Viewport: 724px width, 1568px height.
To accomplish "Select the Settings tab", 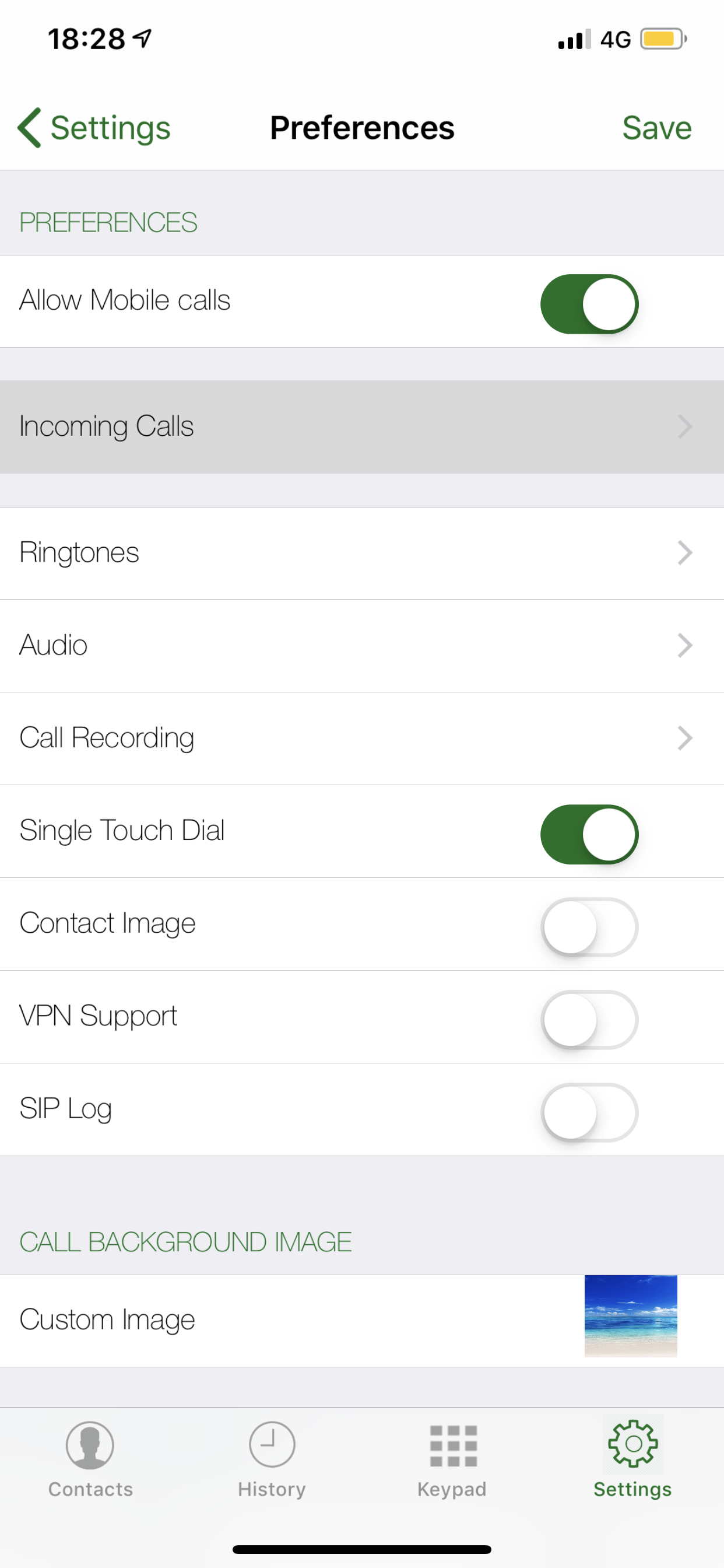I will 632,1459.
